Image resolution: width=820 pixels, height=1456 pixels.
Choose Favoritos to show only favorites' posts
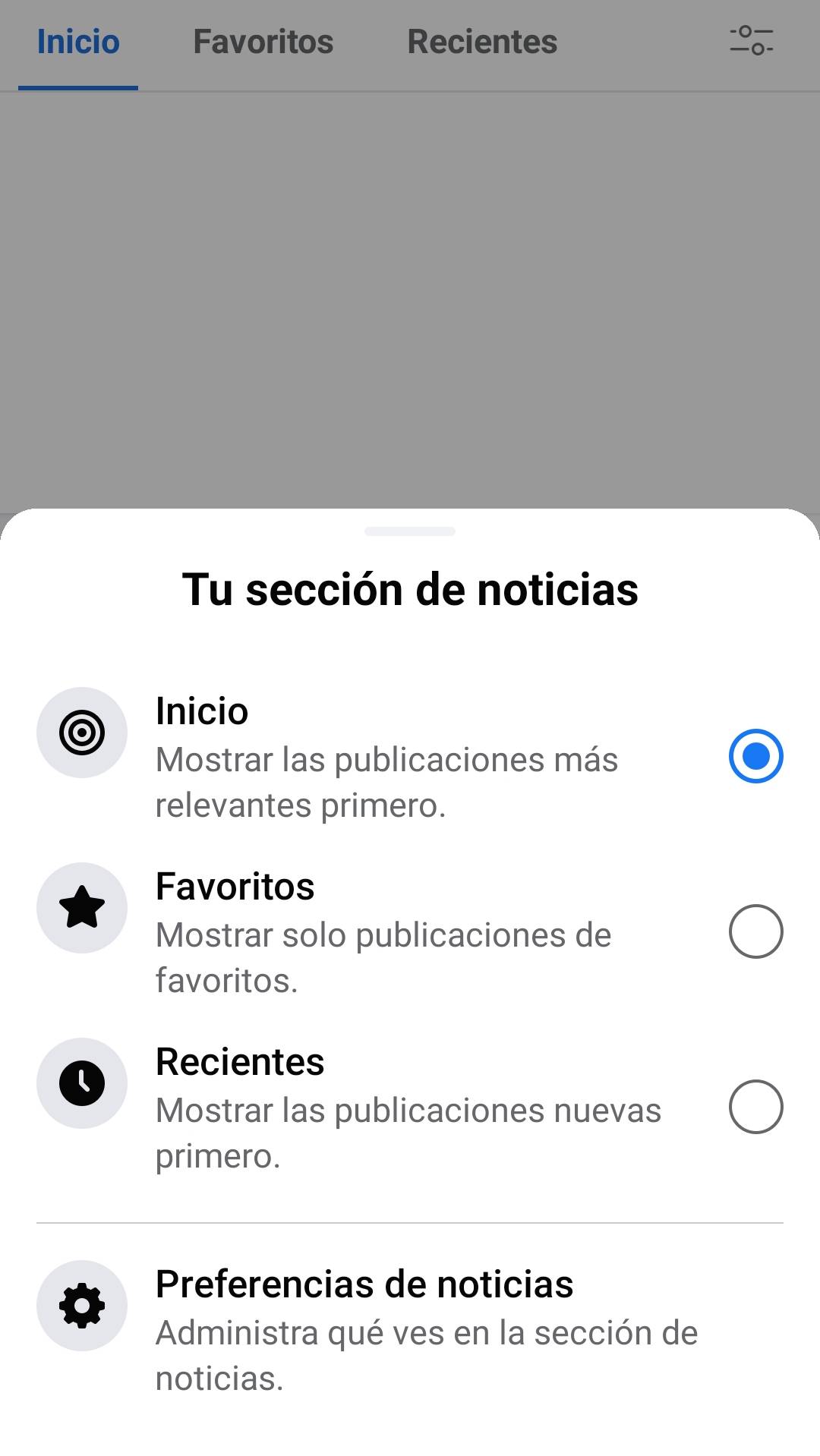755,931
